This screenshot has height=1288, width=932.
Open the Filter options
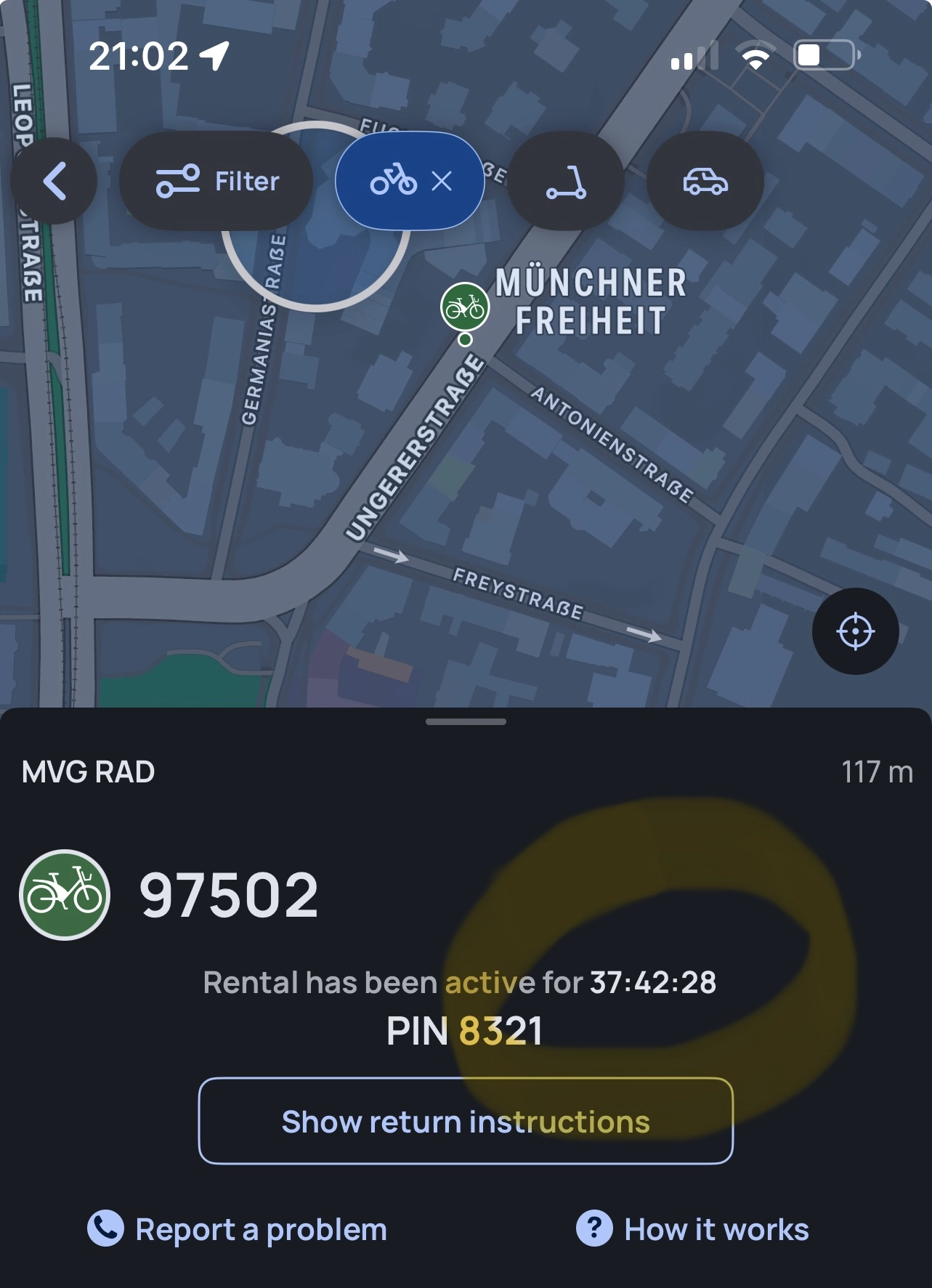pos(216,181)
